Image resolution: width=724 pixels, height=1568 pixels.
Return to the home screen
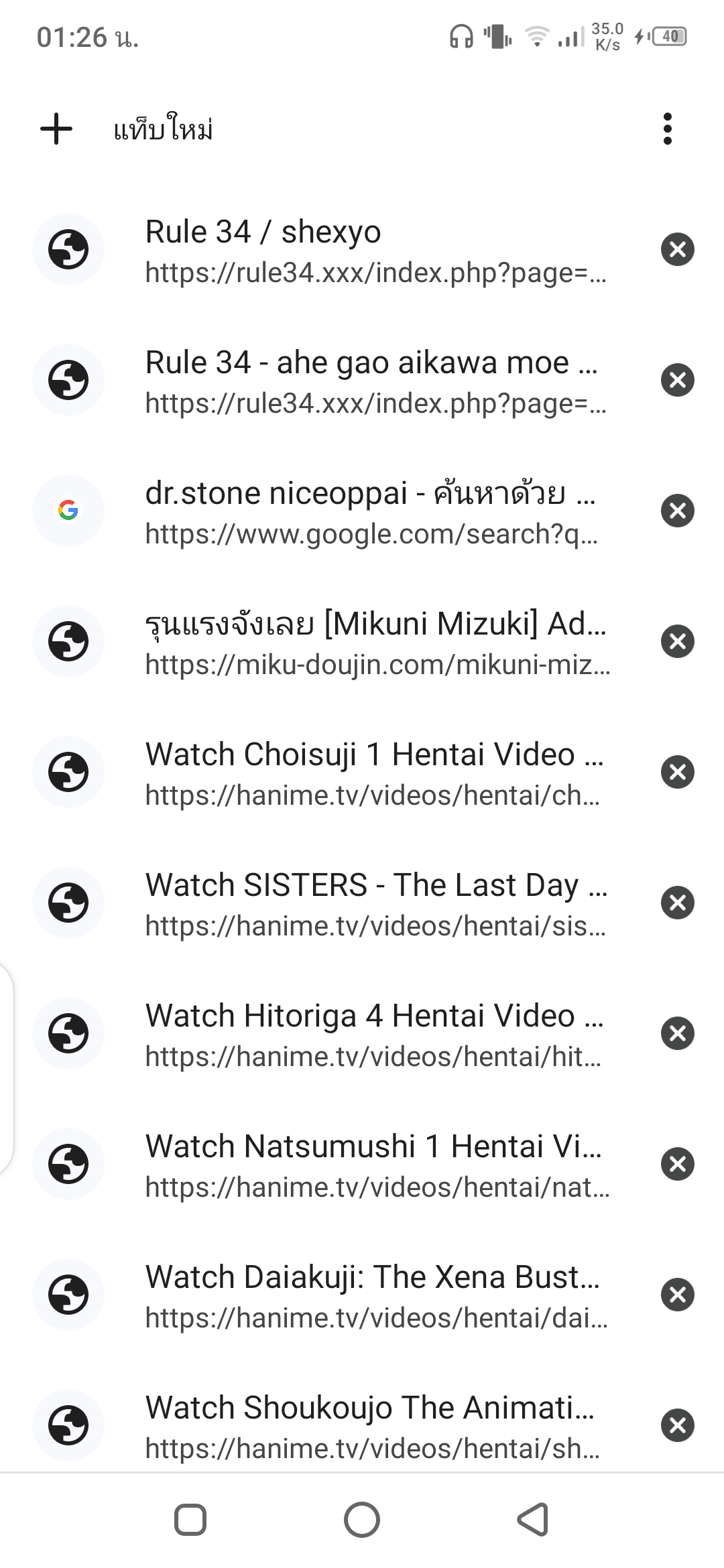[362, 1520]
